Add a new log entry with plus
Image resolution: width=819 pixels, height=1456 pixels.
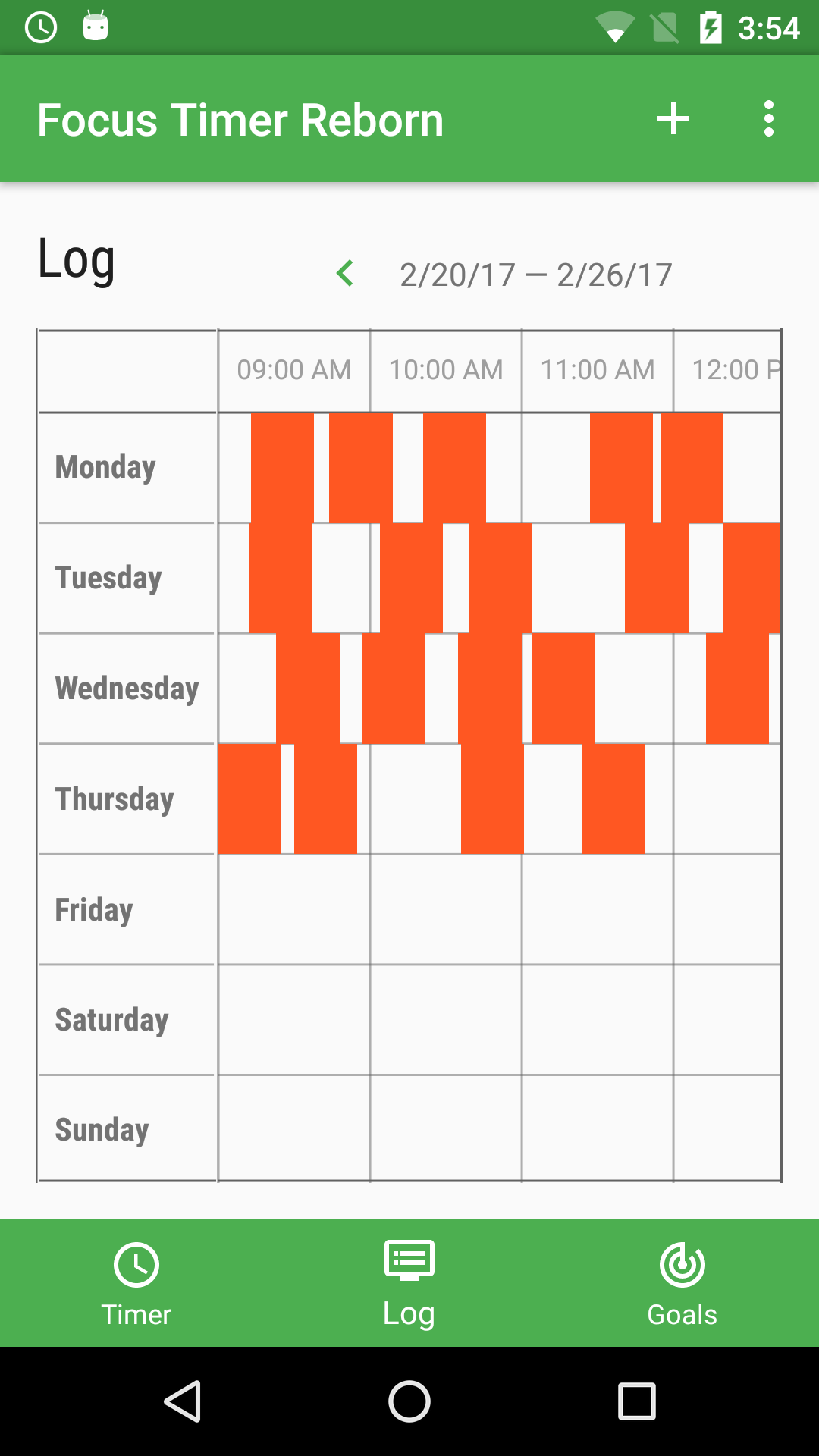[x=673, y=119]
